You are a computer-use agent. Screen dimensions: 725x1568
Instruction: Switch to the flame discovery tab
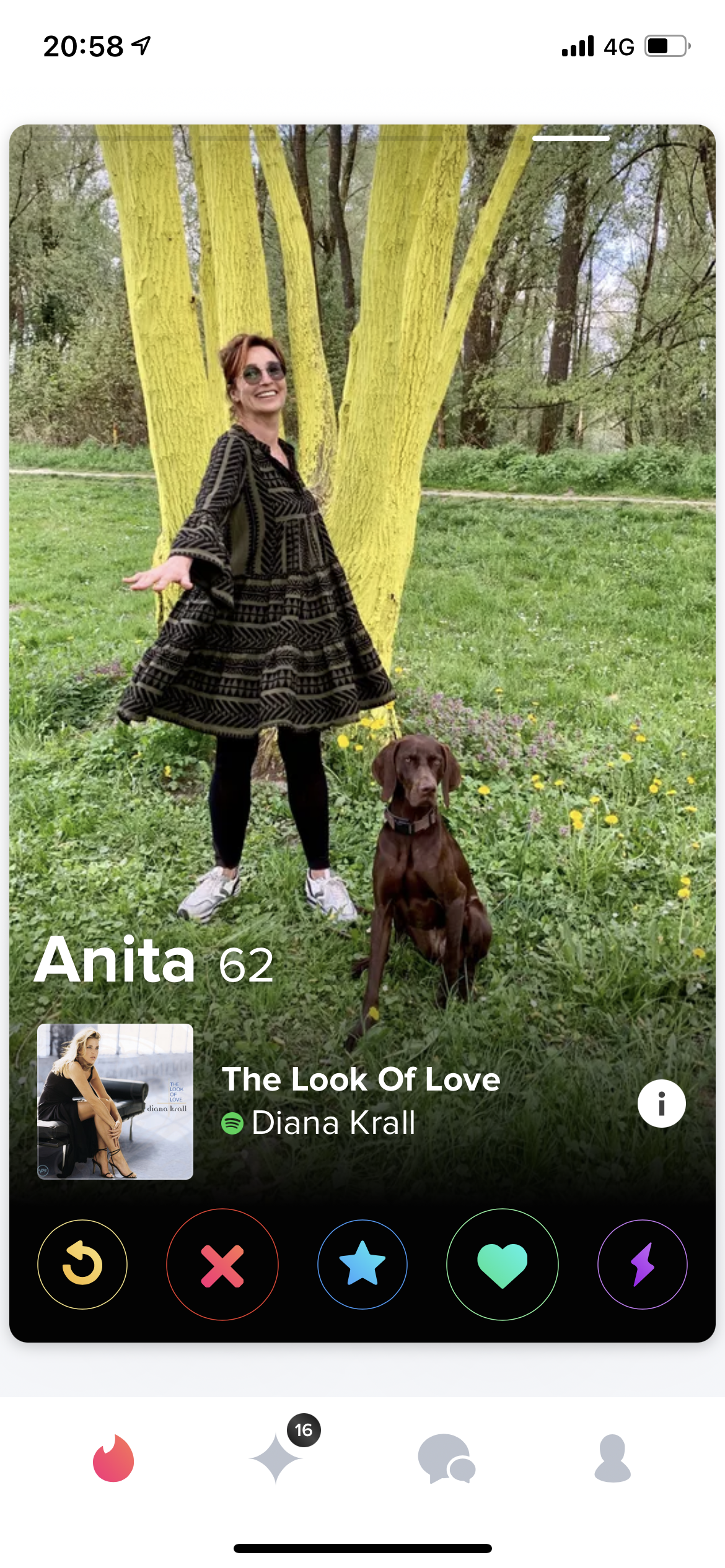113,1458
